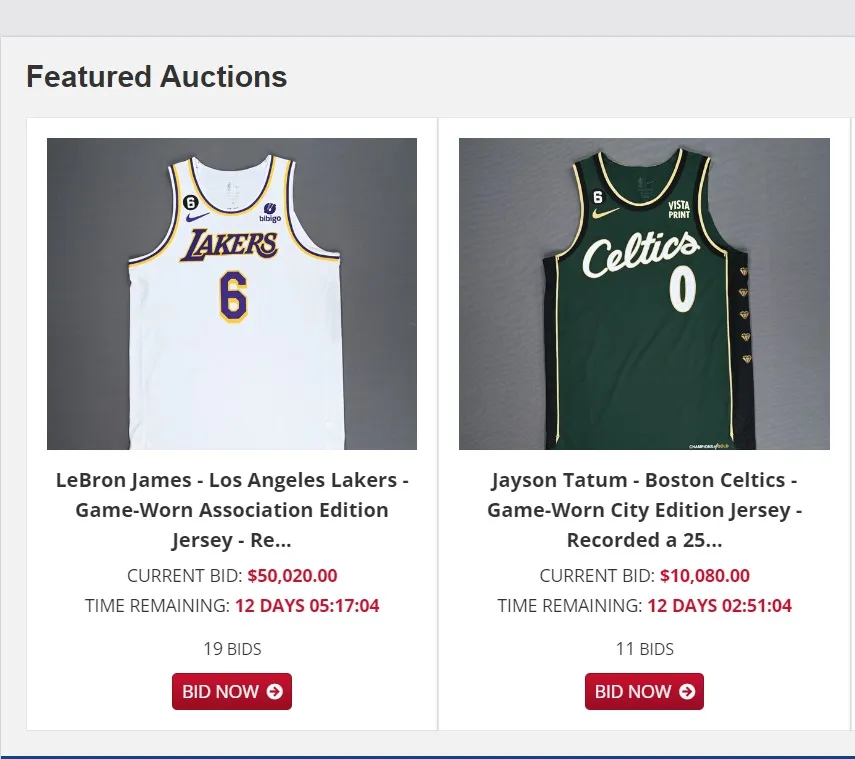Open LeBron James Game-Worn Association Edition listing title
The image size is (855, 759).
232,510
